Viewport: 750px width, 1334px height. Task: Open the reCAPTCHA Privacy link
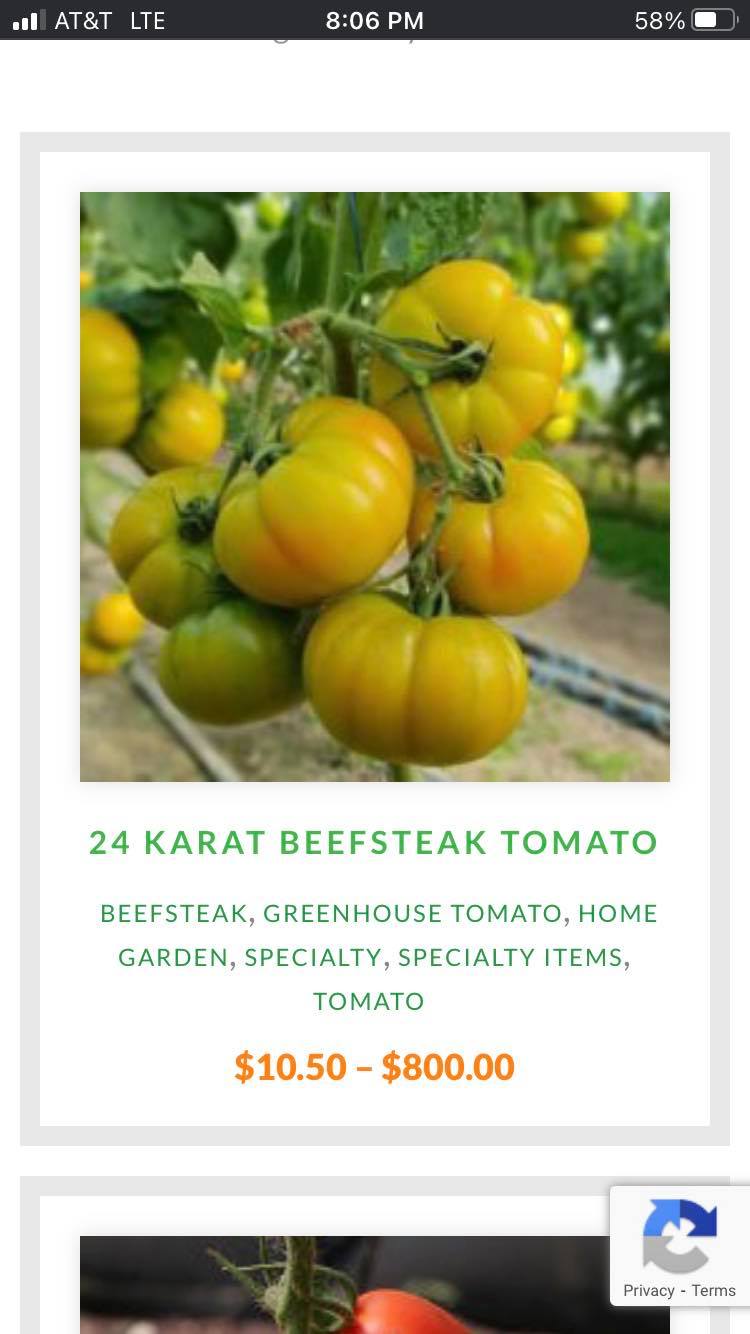coord(648,1290)
